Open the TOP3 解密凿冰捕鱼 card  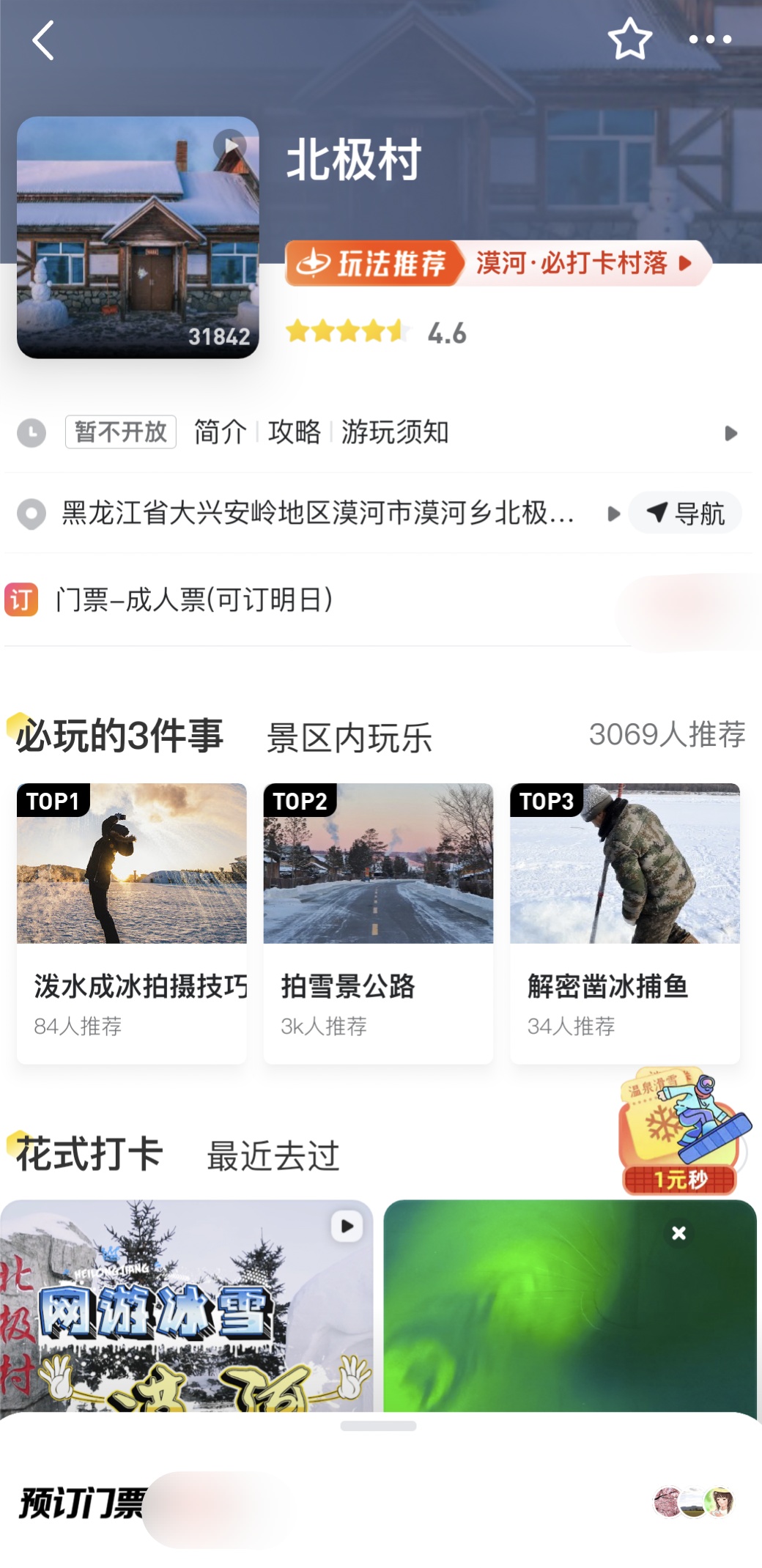pyautogui.click(x=625, y=923)
